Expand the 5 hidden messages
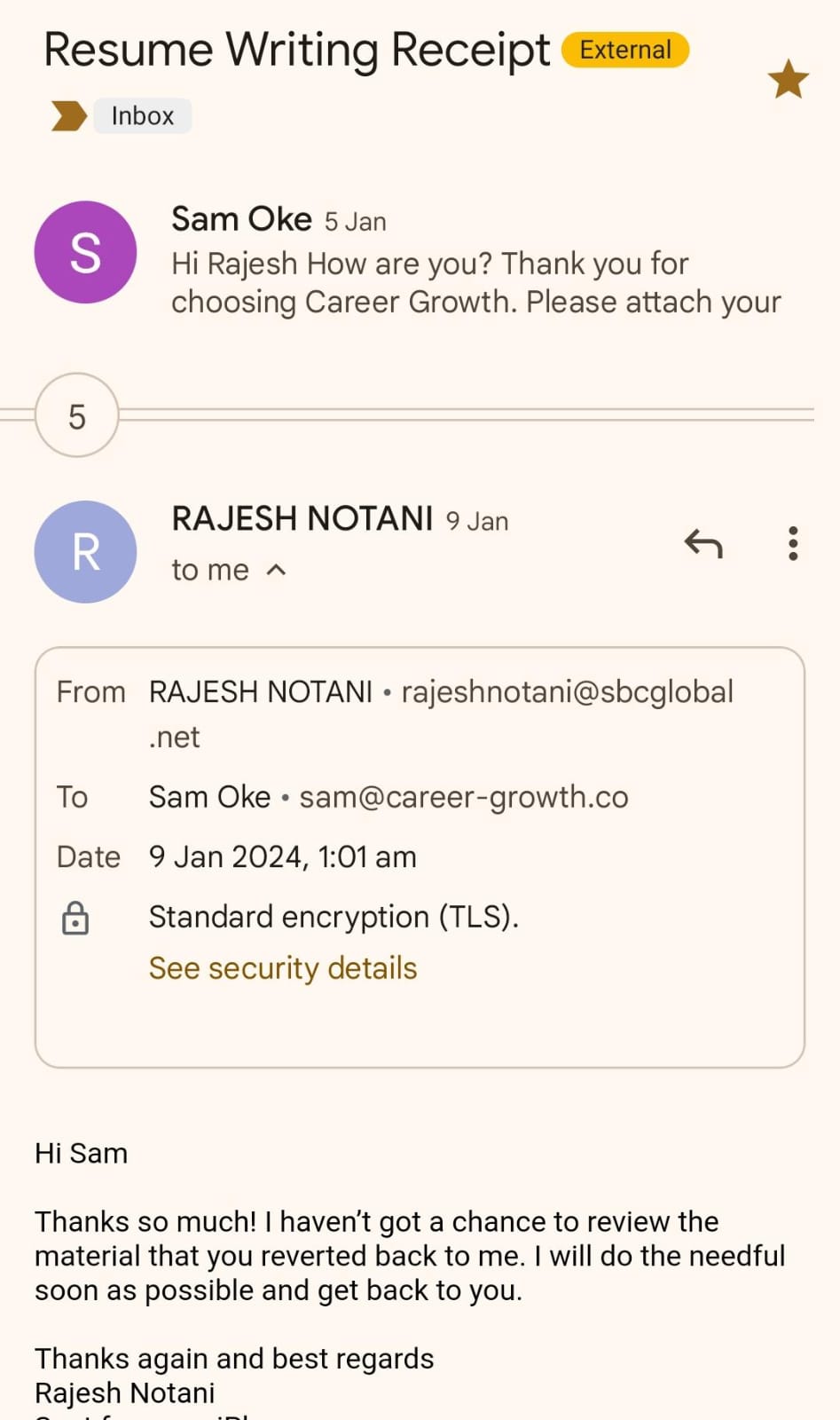 coord(77,415)
